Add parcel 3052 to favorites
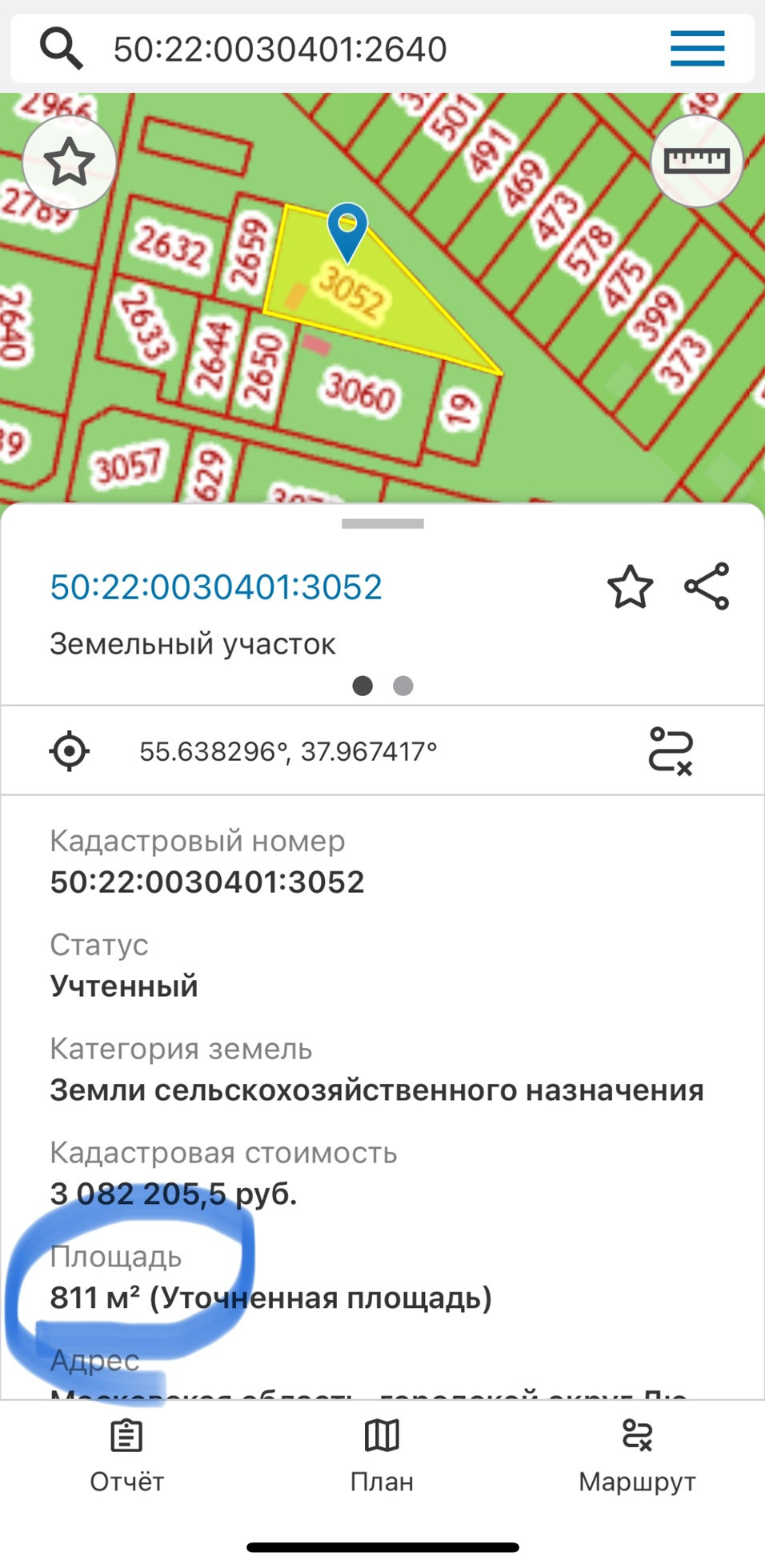This screenshot has width=765, height=1568. pos(630,587)
